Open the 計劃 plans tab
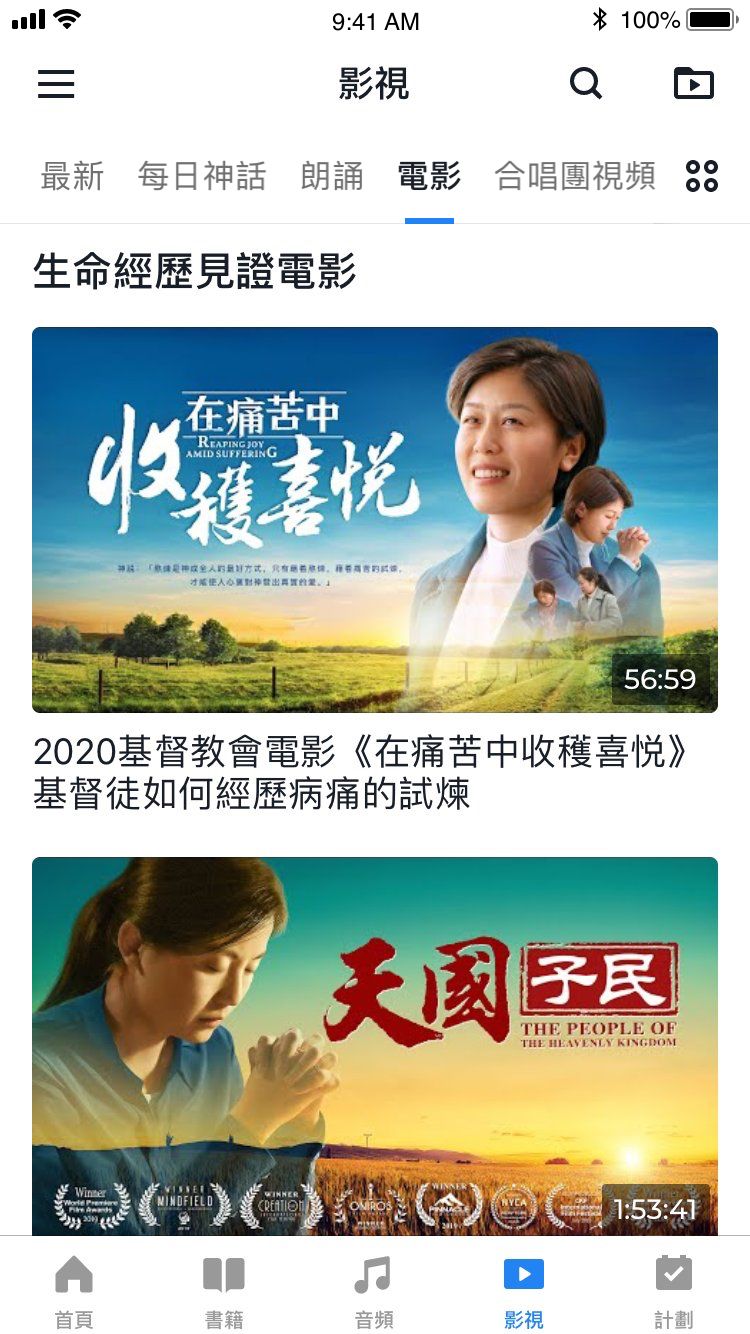This screenshot has height=1334, width=750. coord(674,1290)
